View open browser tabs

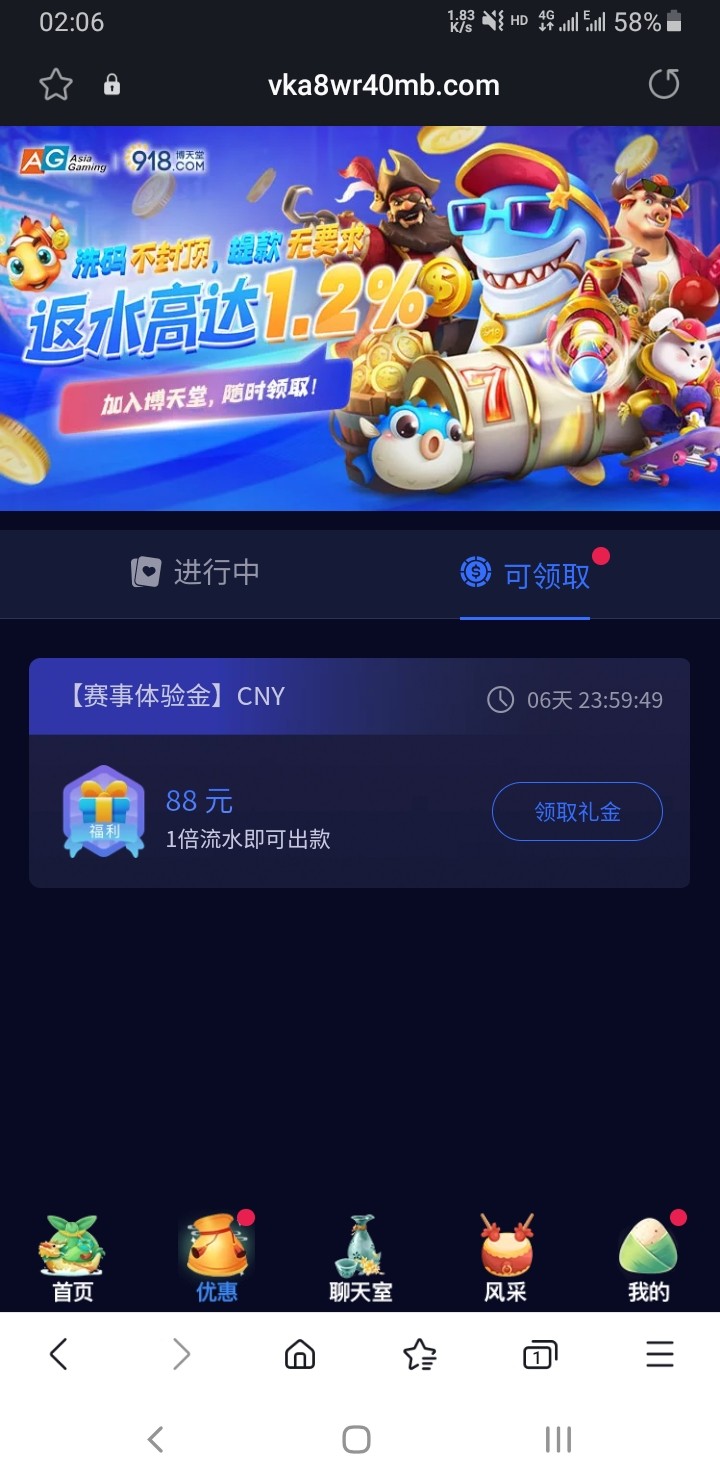click(540, 1355)
